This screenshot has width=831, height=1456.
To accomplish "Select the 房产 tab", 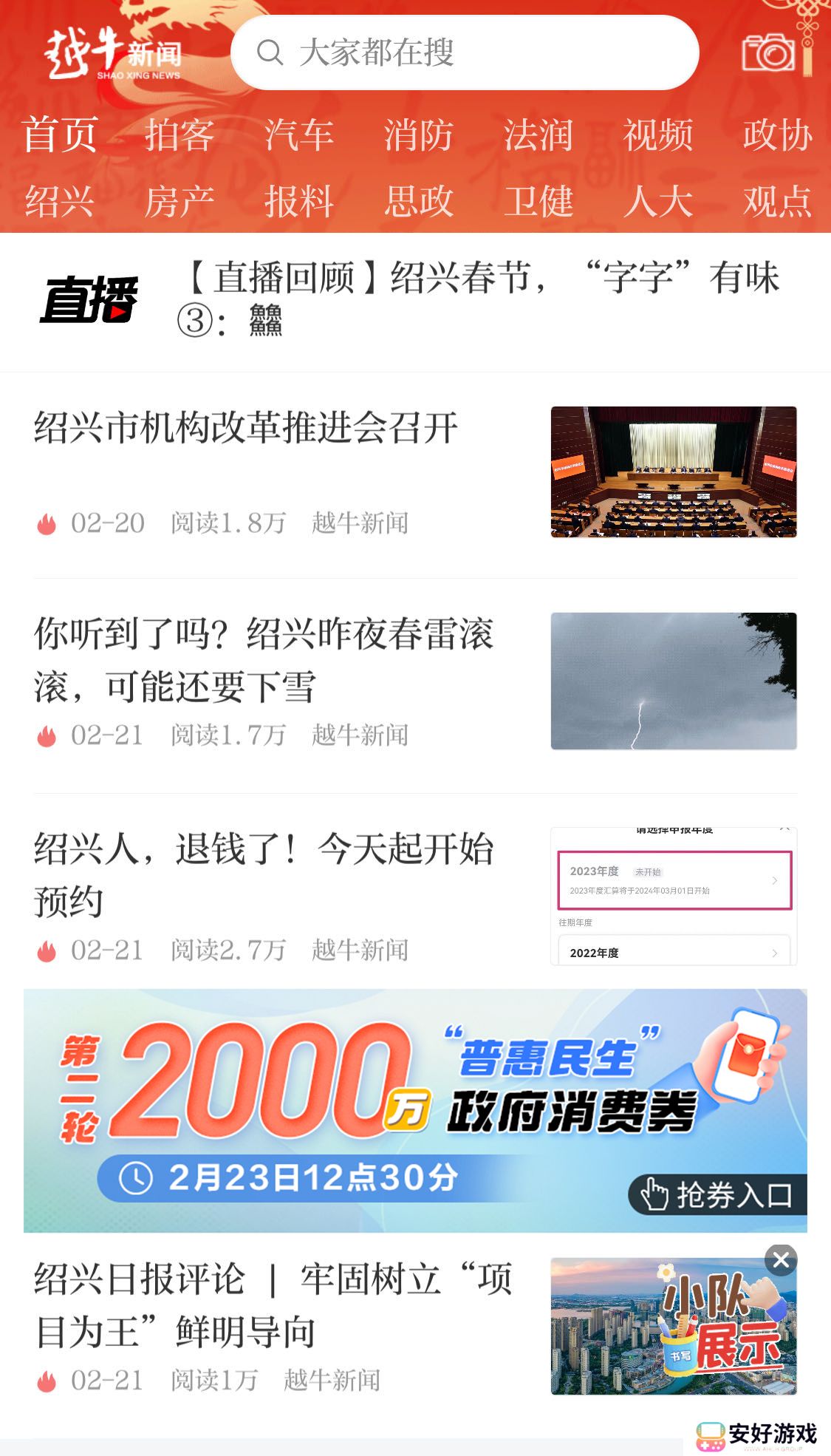I will (179, 201).
